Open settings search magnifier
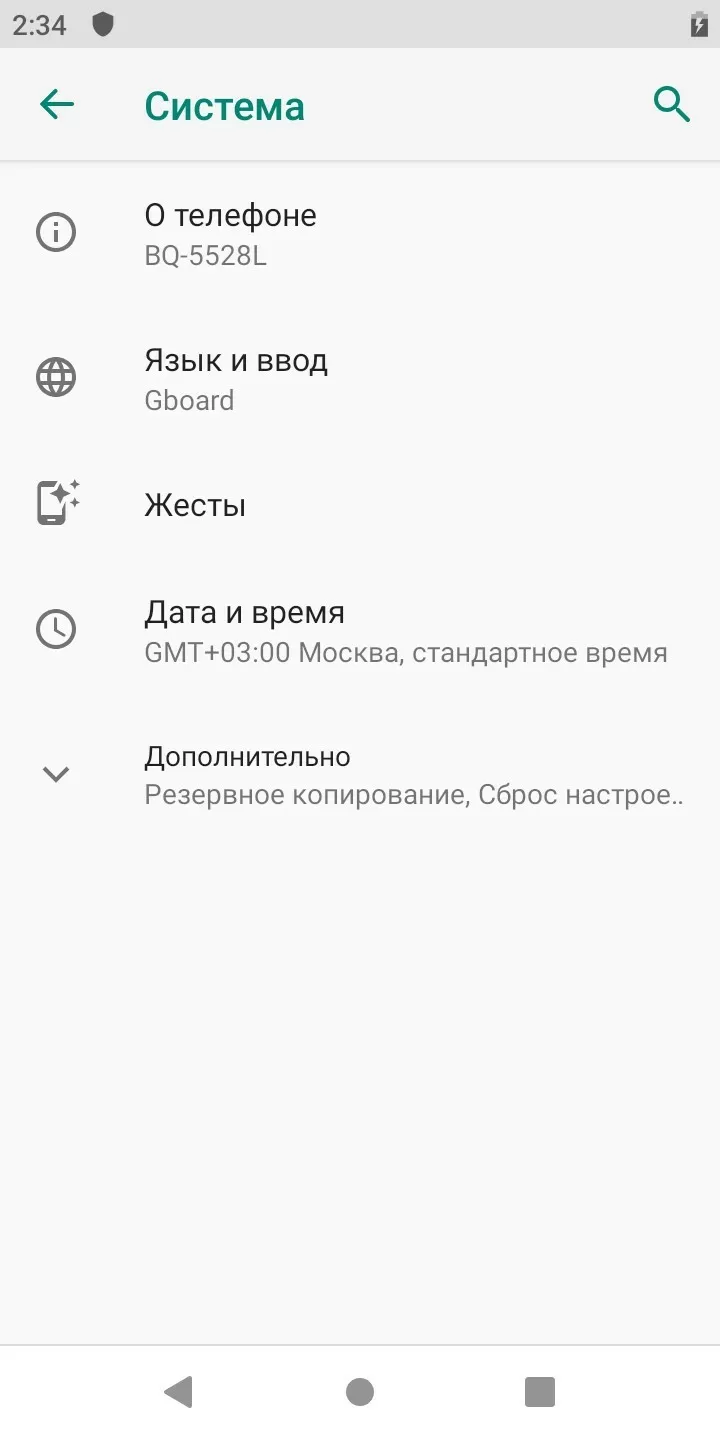The width and height of the screenshot is (720, 1440). click(672, 104)
